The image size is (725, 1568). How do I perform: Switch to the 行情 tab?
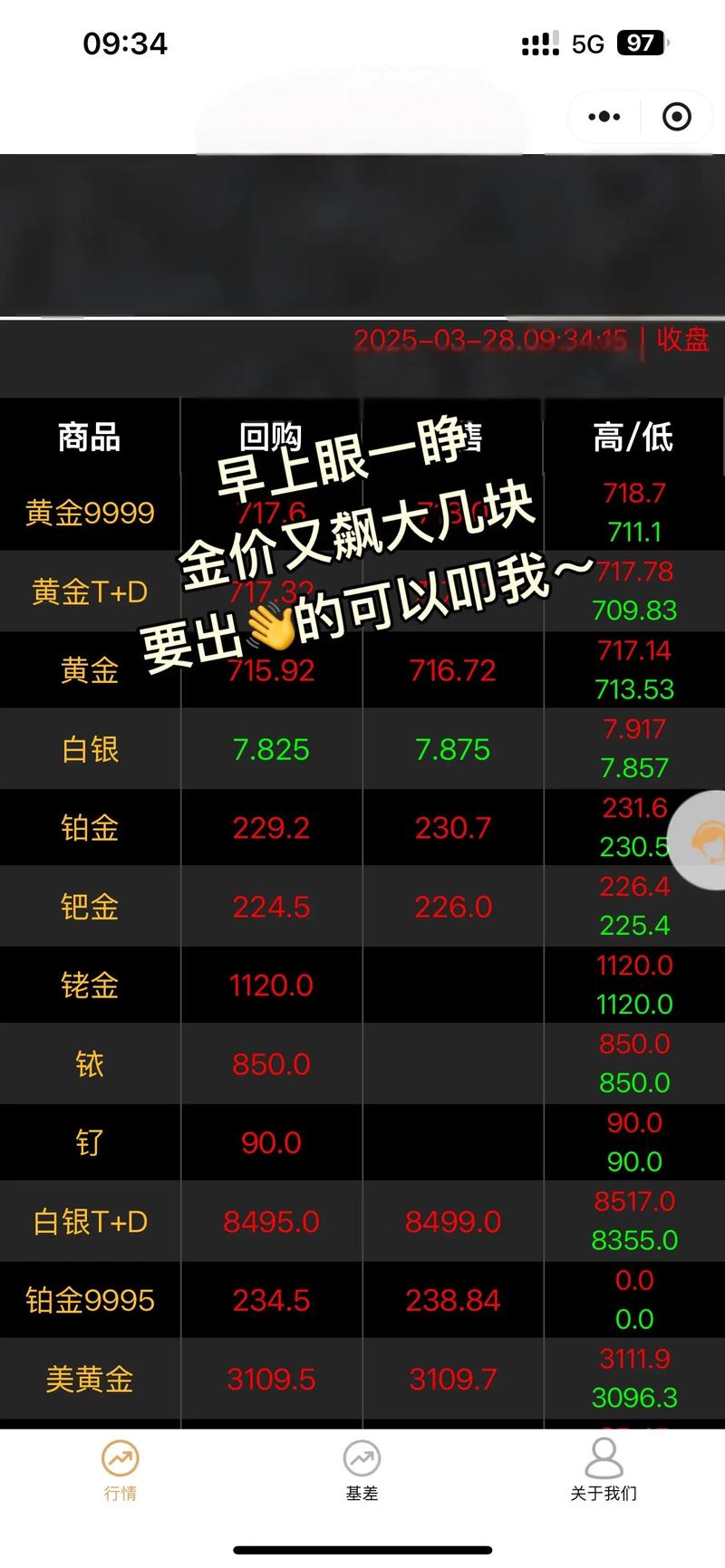pos(121,1471)
